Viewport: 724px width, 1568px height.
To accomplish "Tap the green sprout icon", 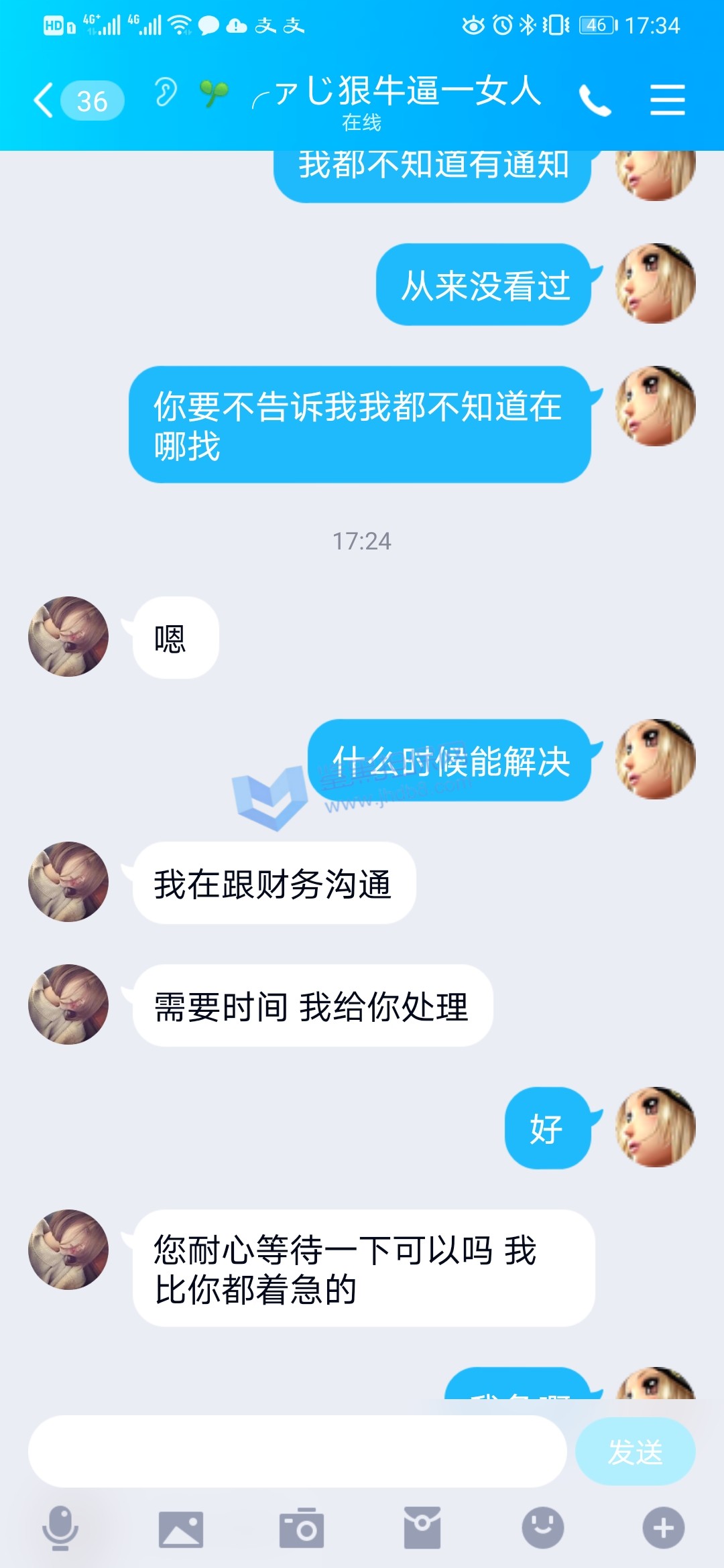I will click(x=215, y=93).
